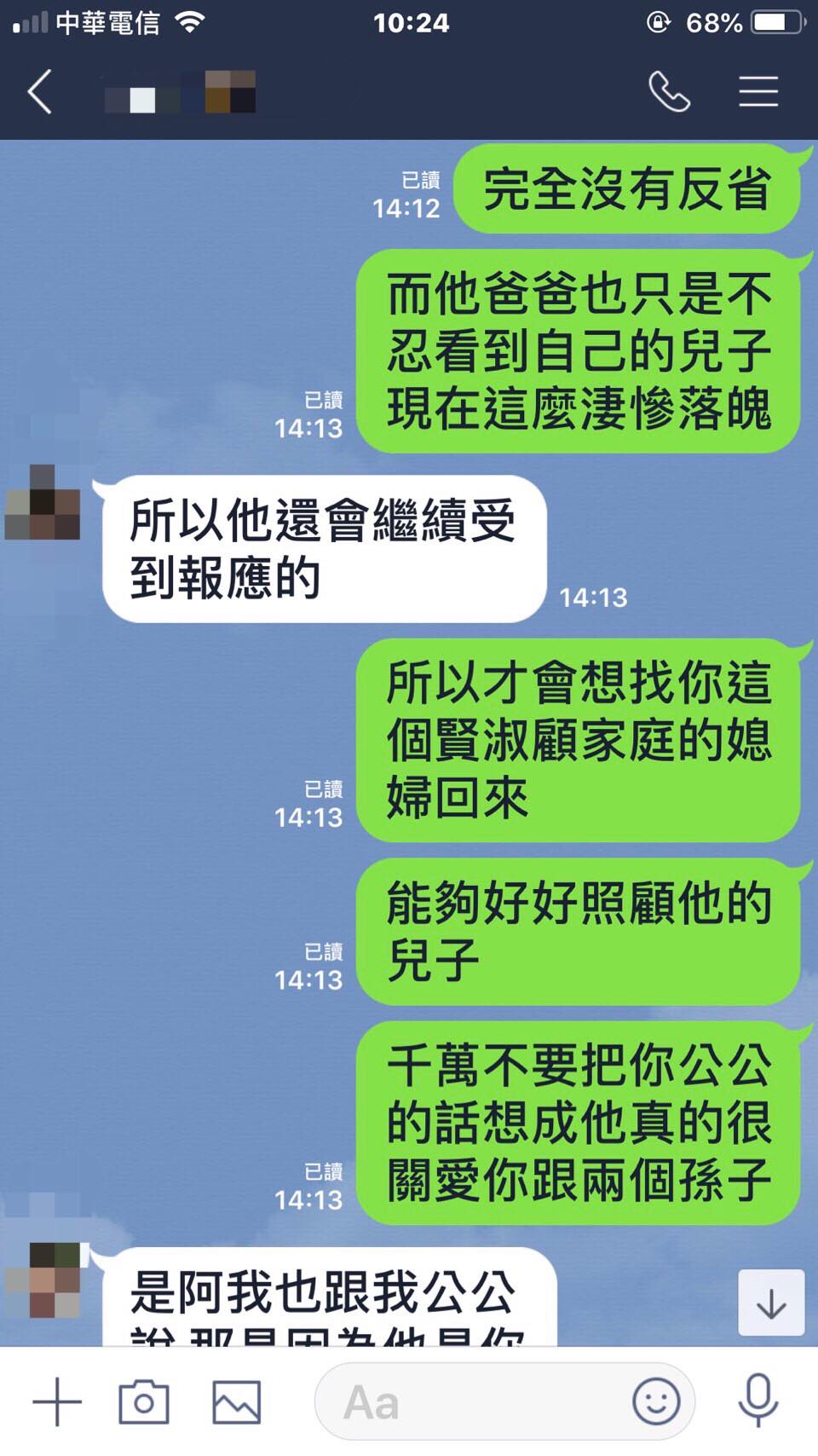Open the plus attachment options
Screen dimensions: 818x1456
57,1401
